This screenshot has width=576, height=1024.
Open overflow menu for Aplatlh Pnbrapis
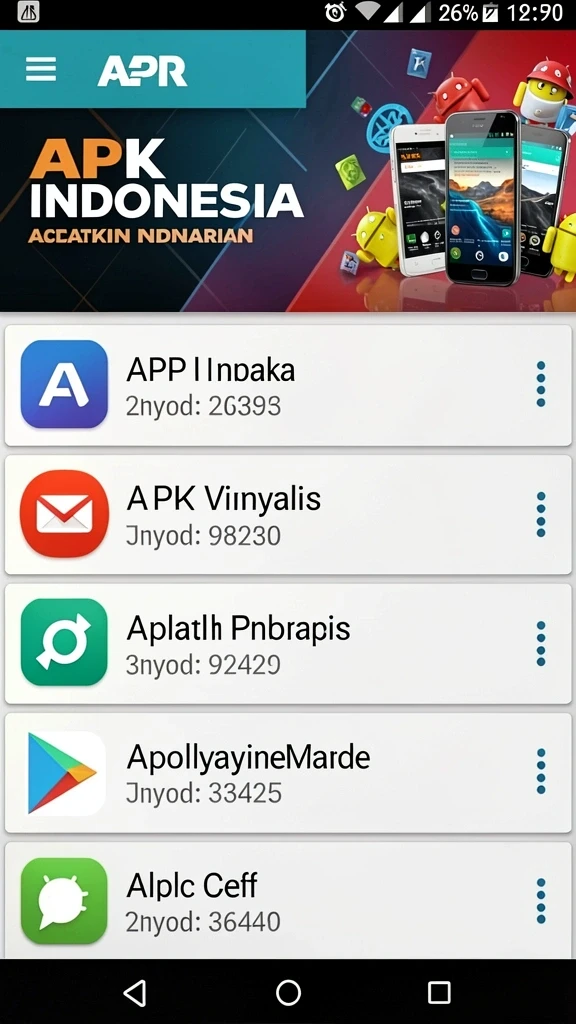click(x=541, y=643)
